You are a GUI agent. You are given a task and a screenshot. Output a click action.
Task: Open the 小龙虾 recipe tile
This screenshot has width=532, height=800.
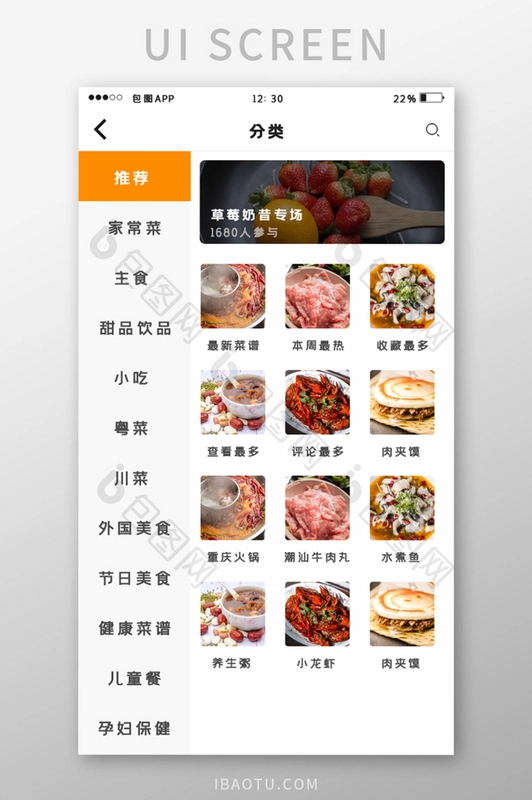point(317,626)
